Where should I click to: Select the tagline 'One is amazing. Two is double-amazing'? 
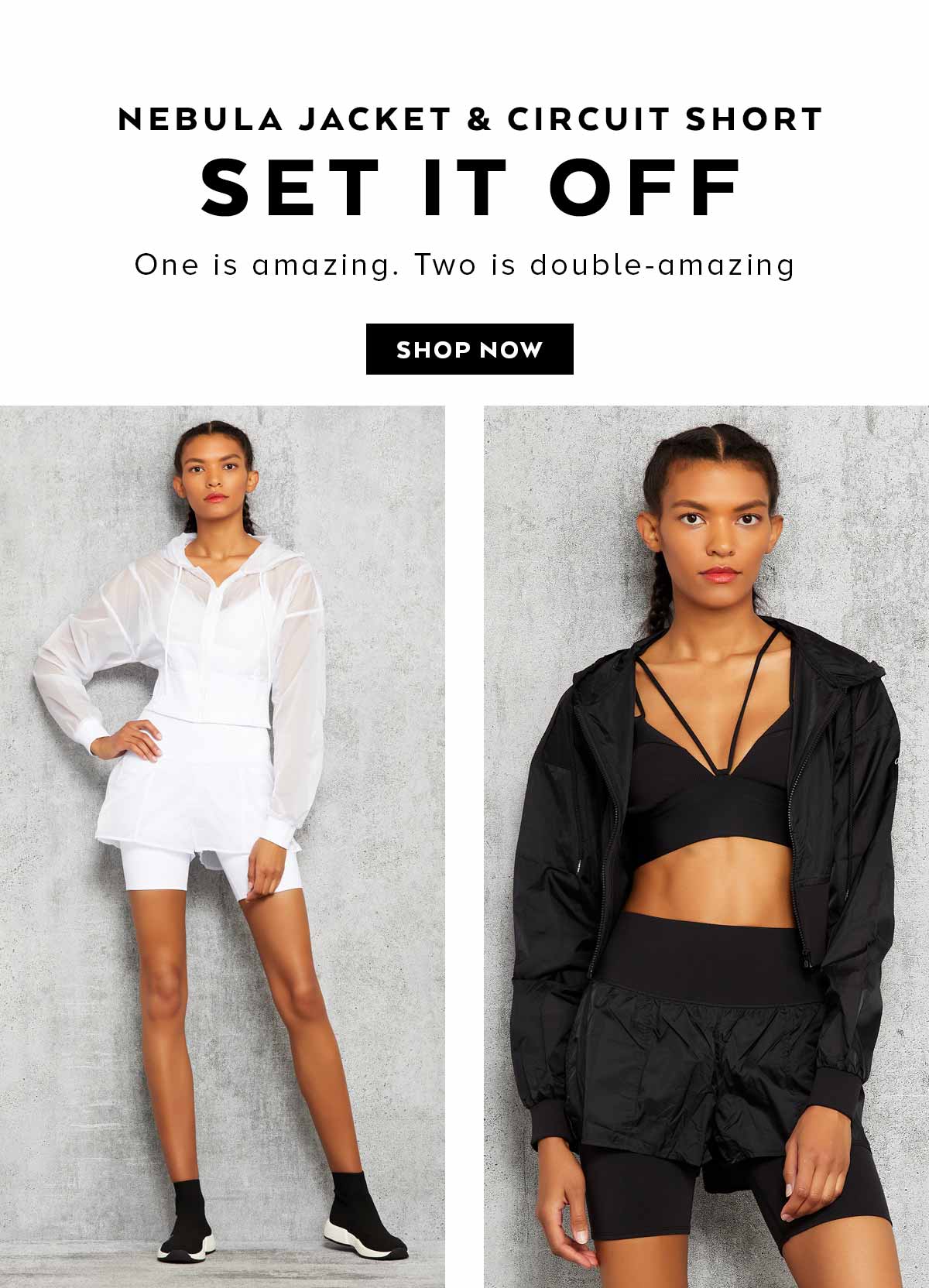464,264
